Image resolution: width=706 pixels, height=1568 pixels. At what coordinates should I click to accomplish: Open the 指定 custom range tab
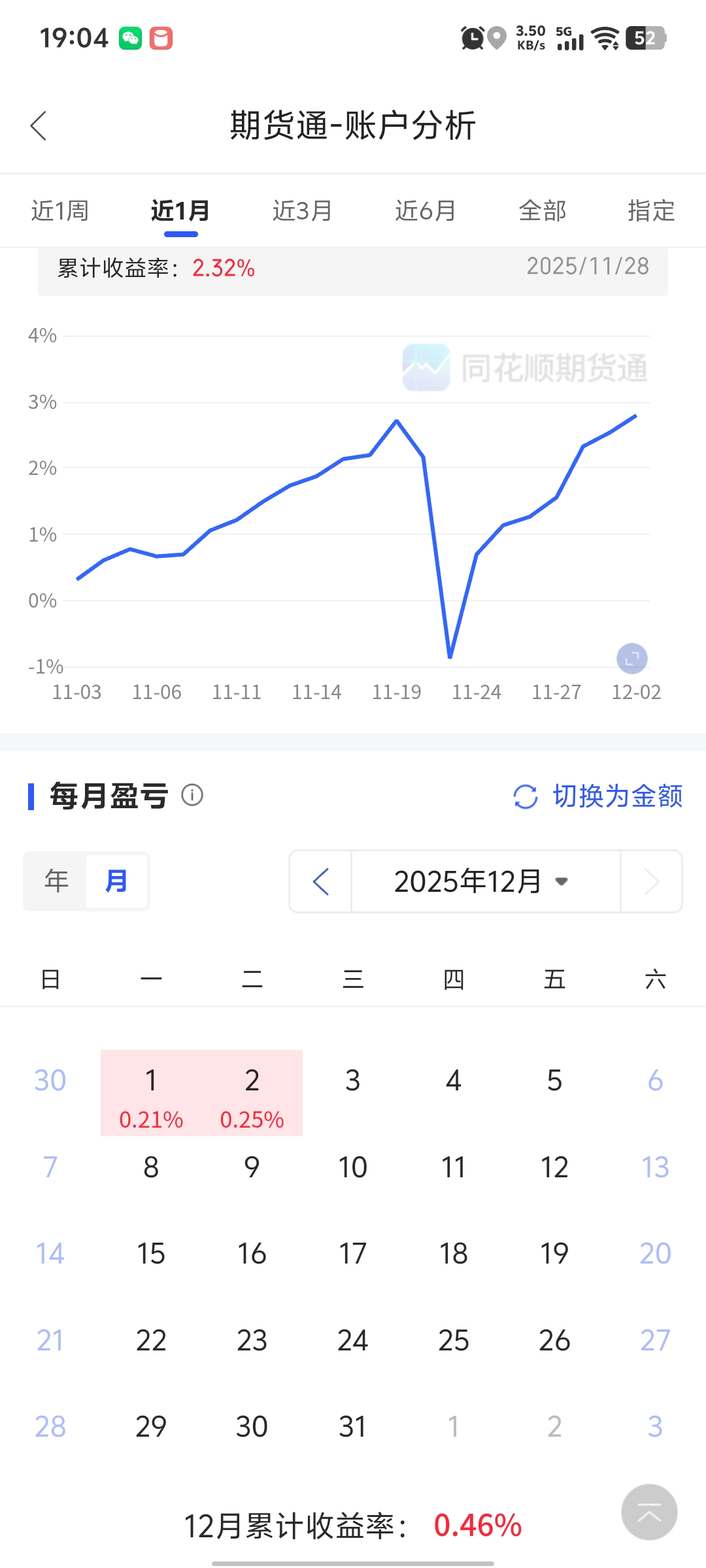(650, 211)
